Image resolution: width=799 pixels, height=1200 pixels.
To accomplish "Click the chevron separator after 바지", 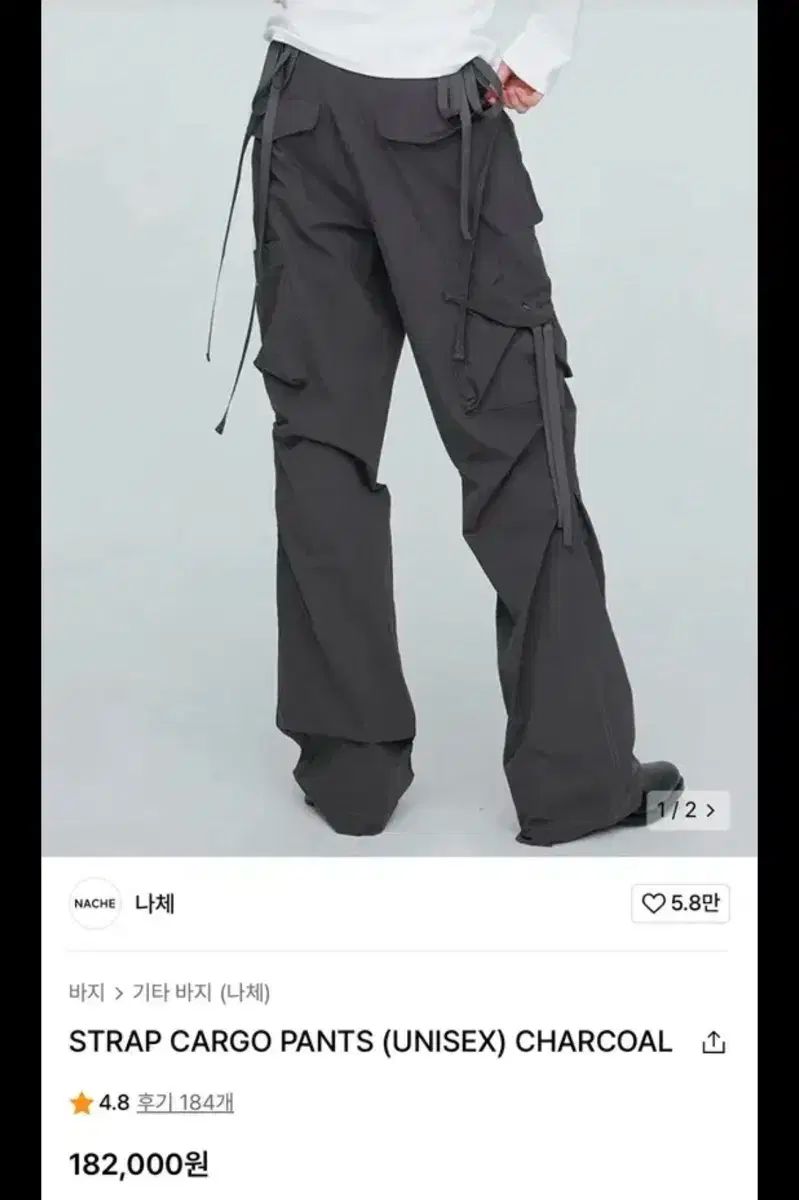I will tap(119, 991).
